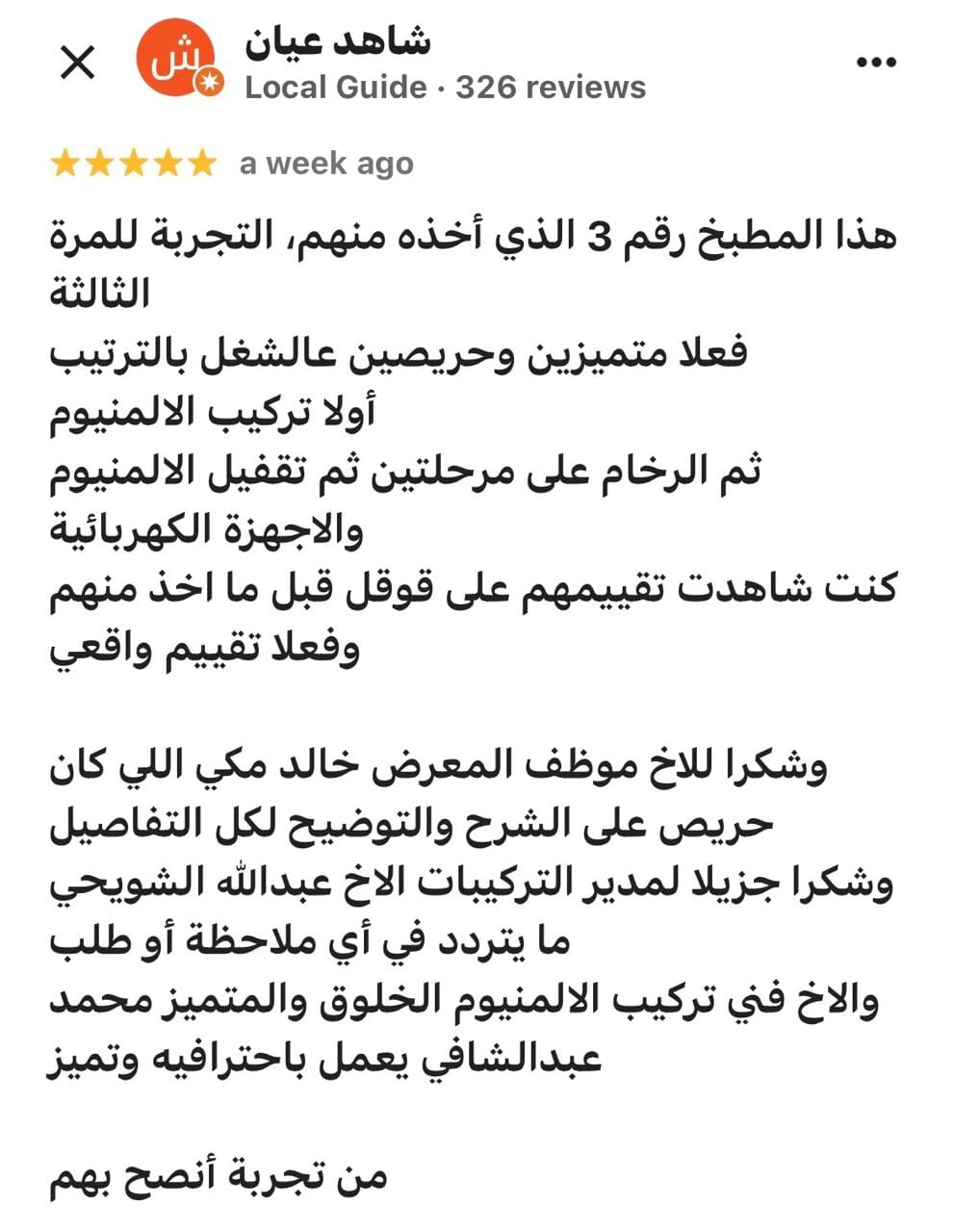953x1232 pixels.
Task: Click the first rating star
Action: [x=64, y=162]
